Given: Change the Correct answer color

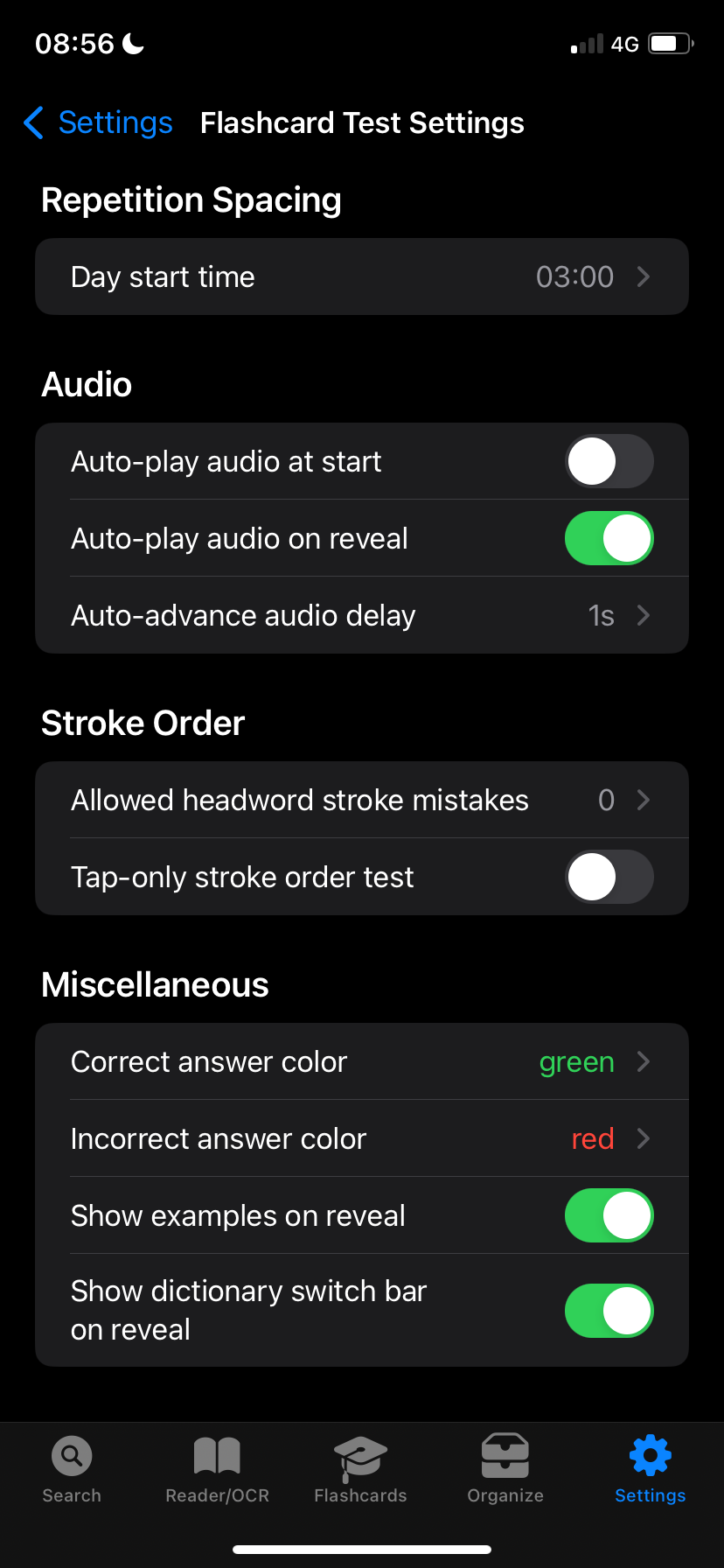Looking at the screenshot, I should coord(362,1061).
